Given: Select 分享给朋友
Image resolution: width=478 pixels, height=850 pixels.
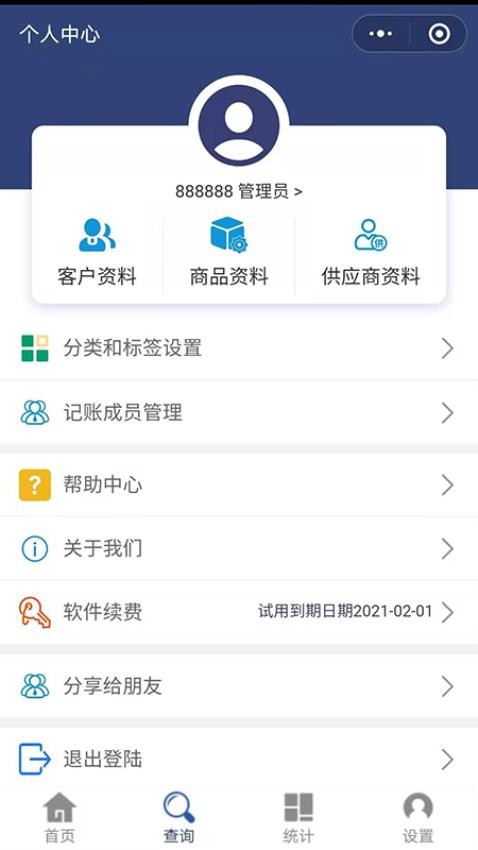Looking at the screenshot, I should click(x=239, y=686).
